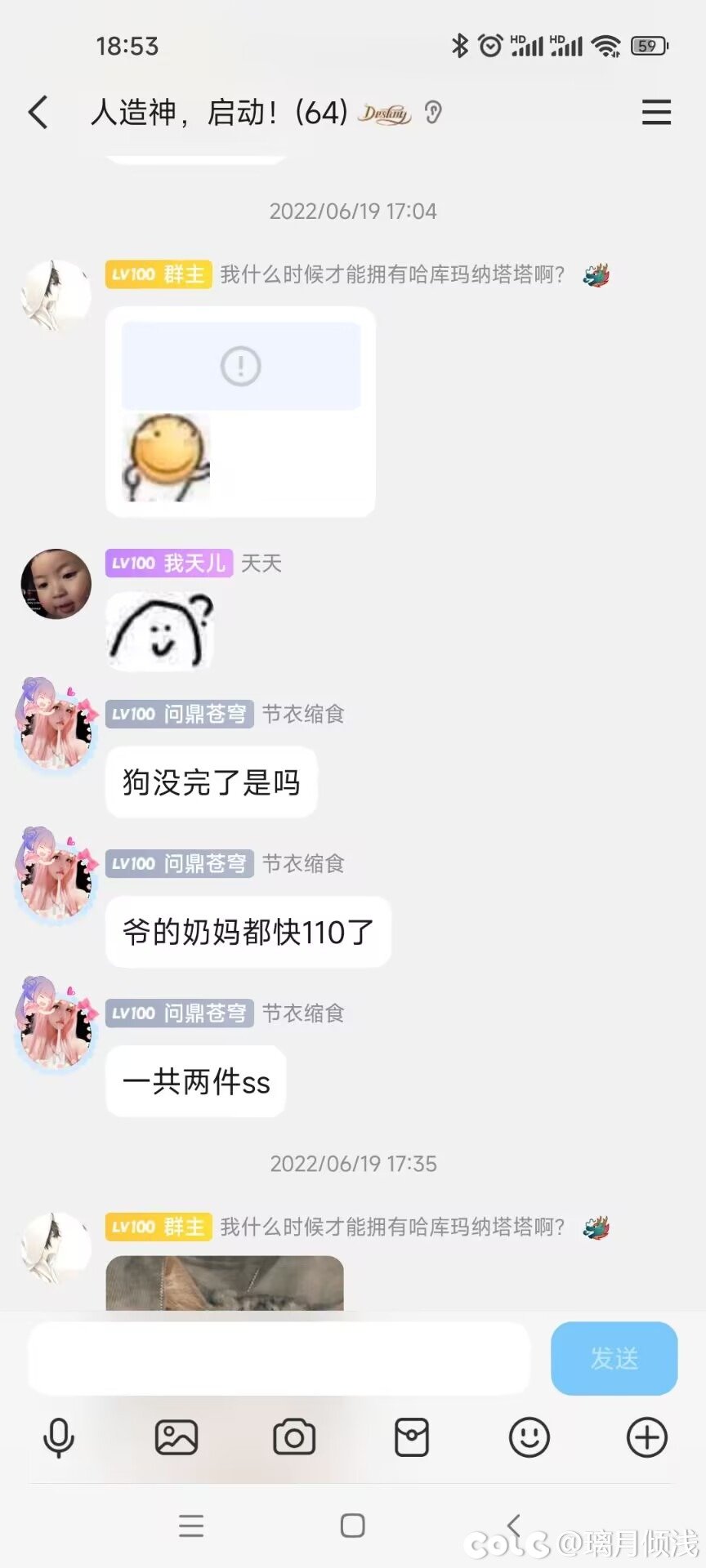Open 天天's profile avatar
Image resolution: width=706 pixels, height=1568 pixels.
(x=56, y=584)
